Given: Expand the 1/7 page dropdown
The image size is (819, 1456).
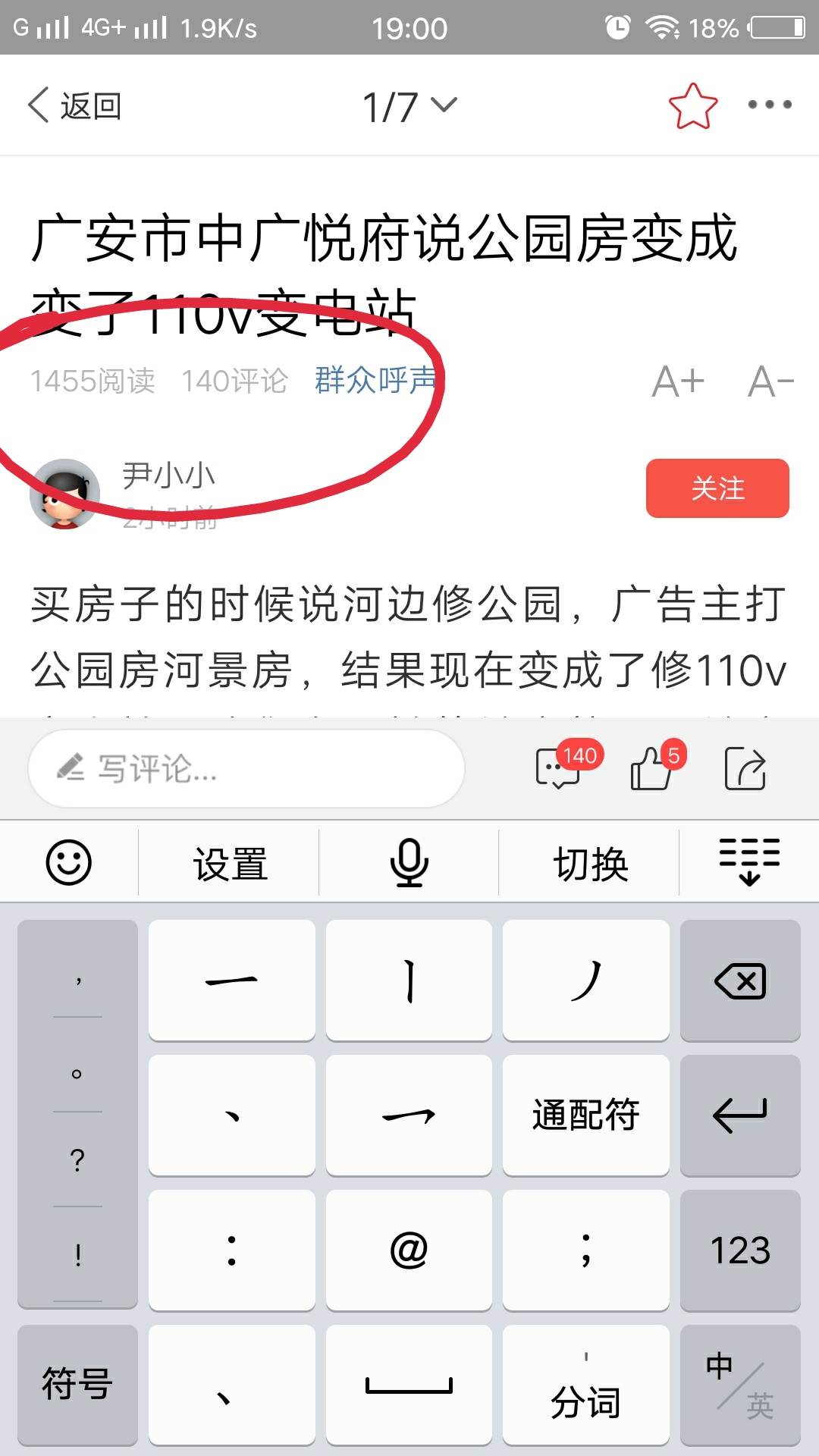Looking at the screenshot, I should (409, 105).
